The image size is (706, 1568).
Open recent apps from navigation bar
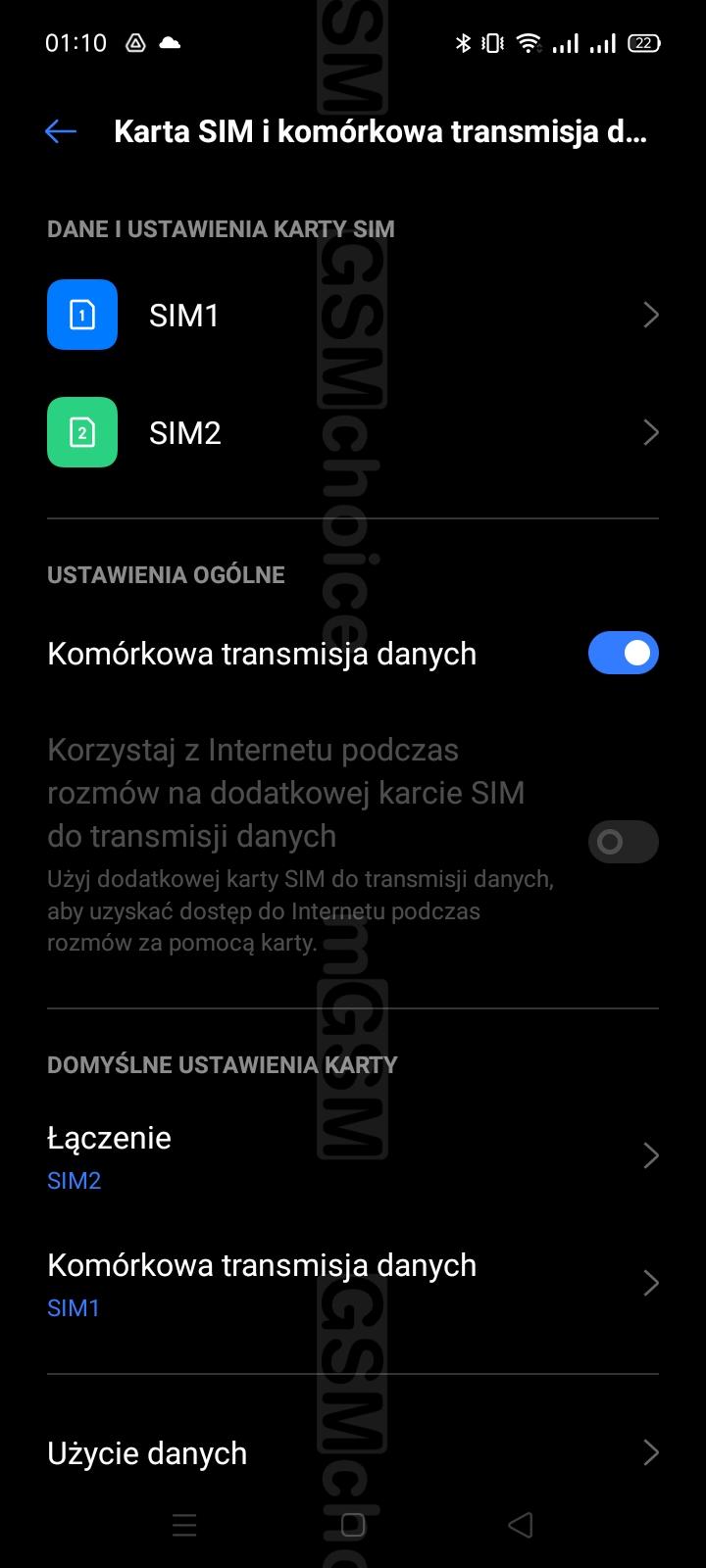coord(184,1525)
